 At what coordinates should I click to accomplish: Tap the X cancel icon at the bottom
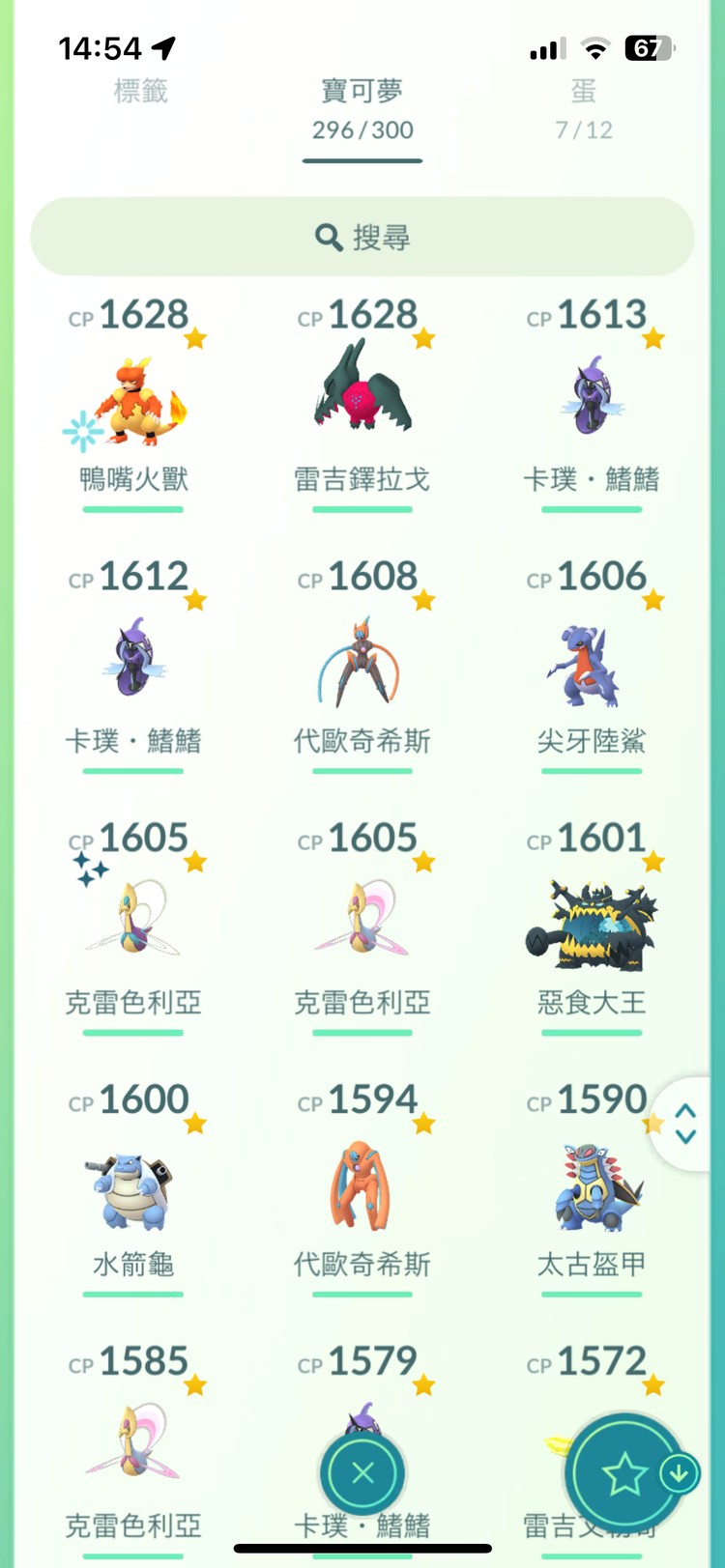[362, 1472]
